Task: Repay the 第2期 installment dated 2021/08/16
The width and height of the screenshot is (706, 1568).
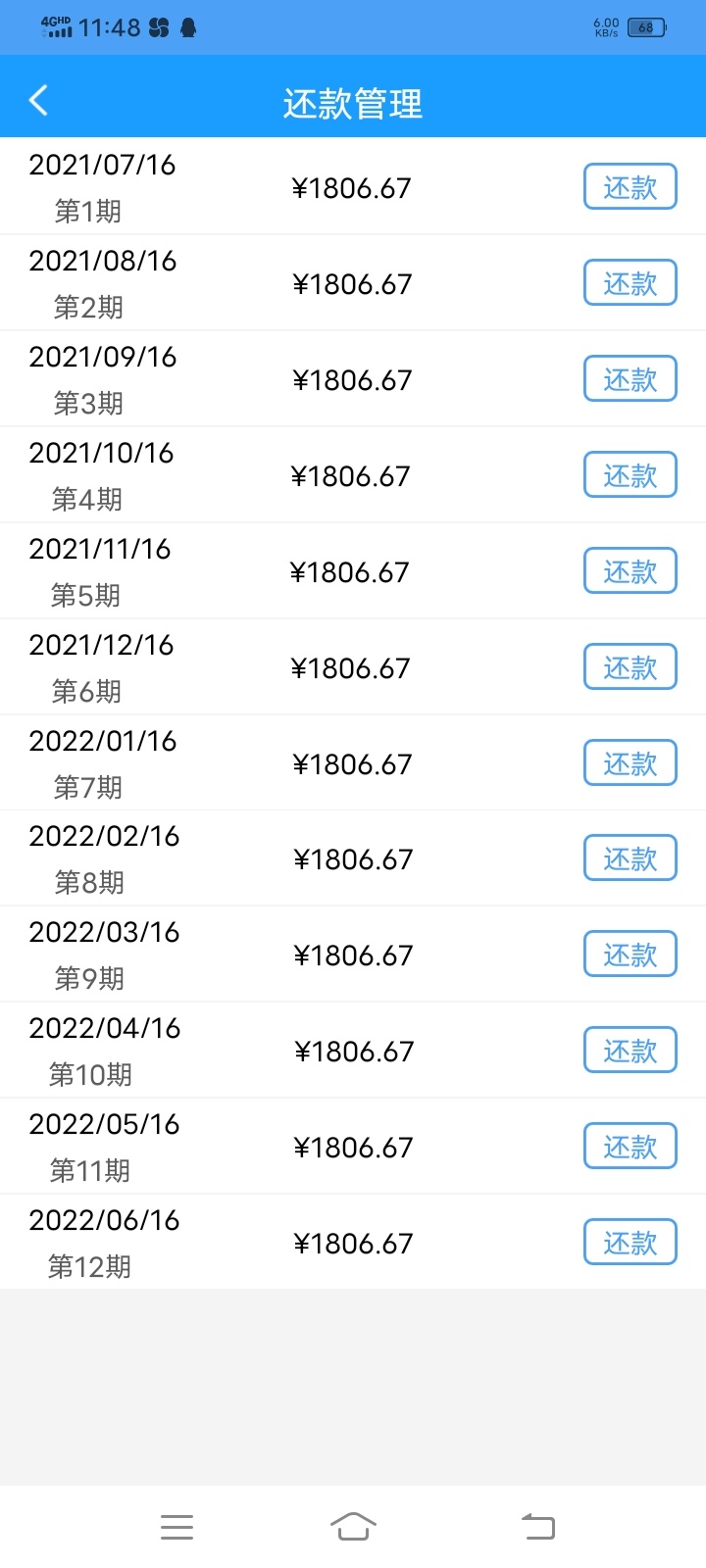Action: click(x=630, y=282)
